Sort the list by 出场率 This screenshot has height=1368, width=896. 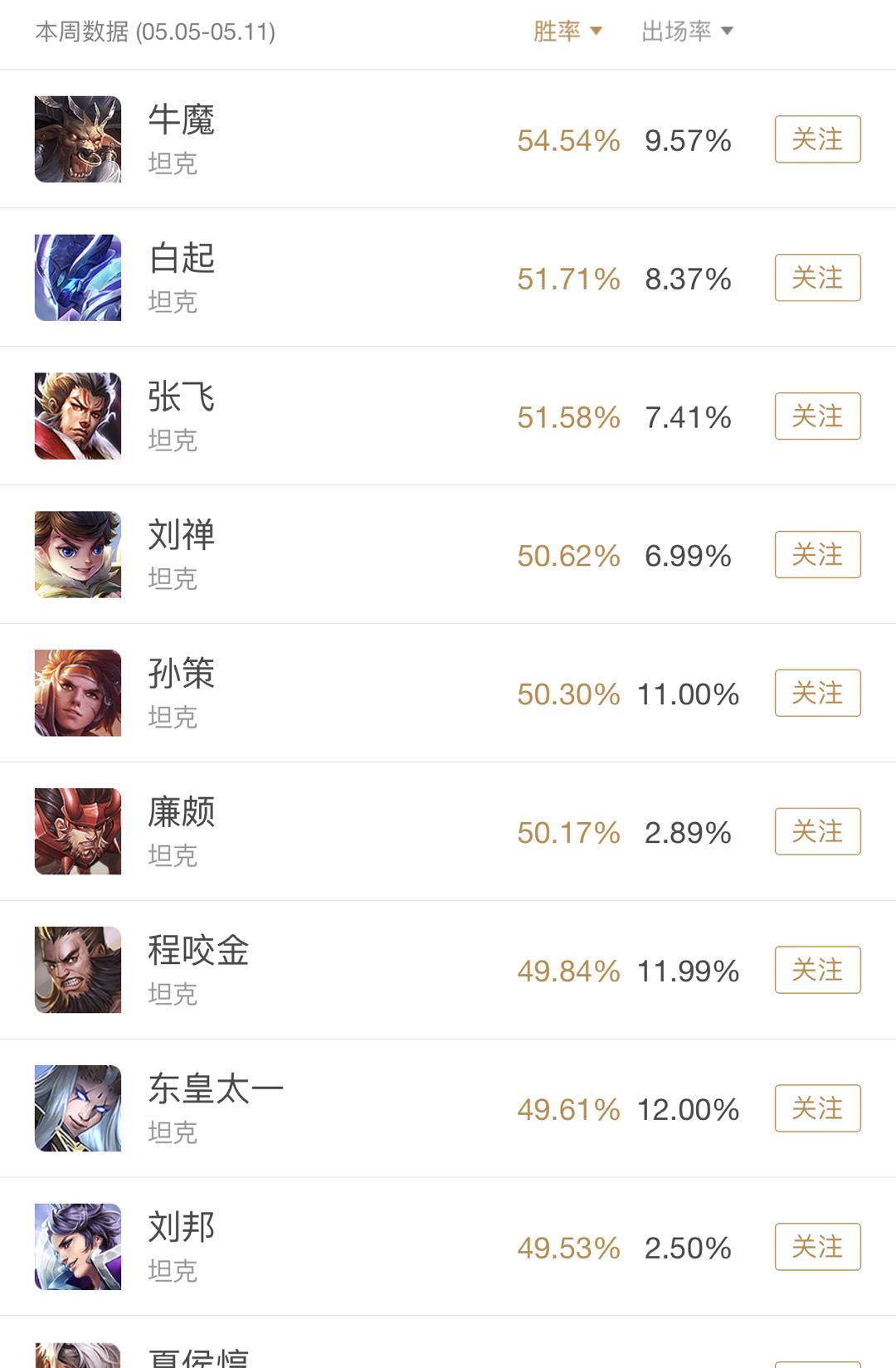687,32
